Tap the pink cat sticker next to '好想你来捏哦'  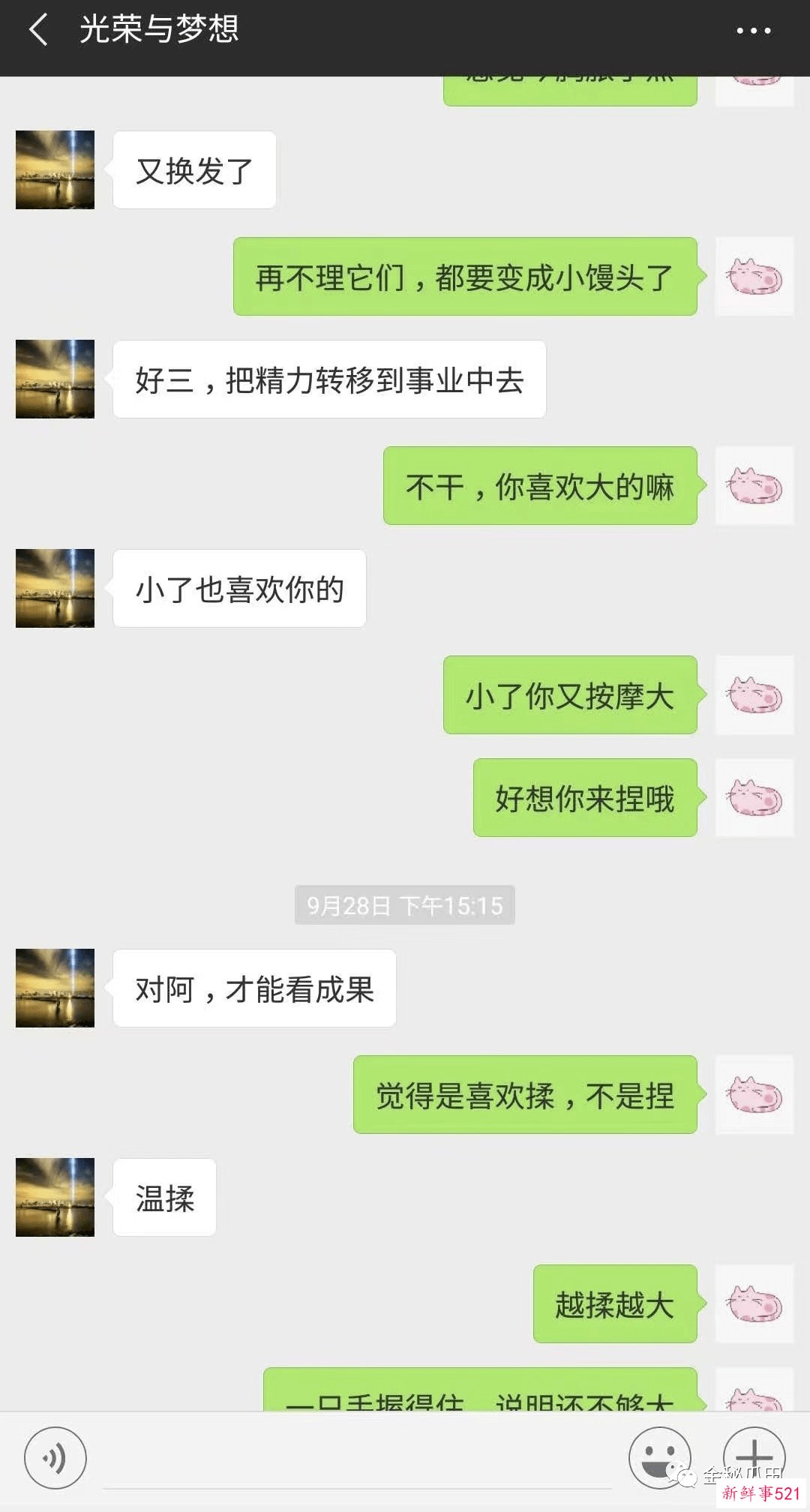pyautogui.click(x=754, y=799)
